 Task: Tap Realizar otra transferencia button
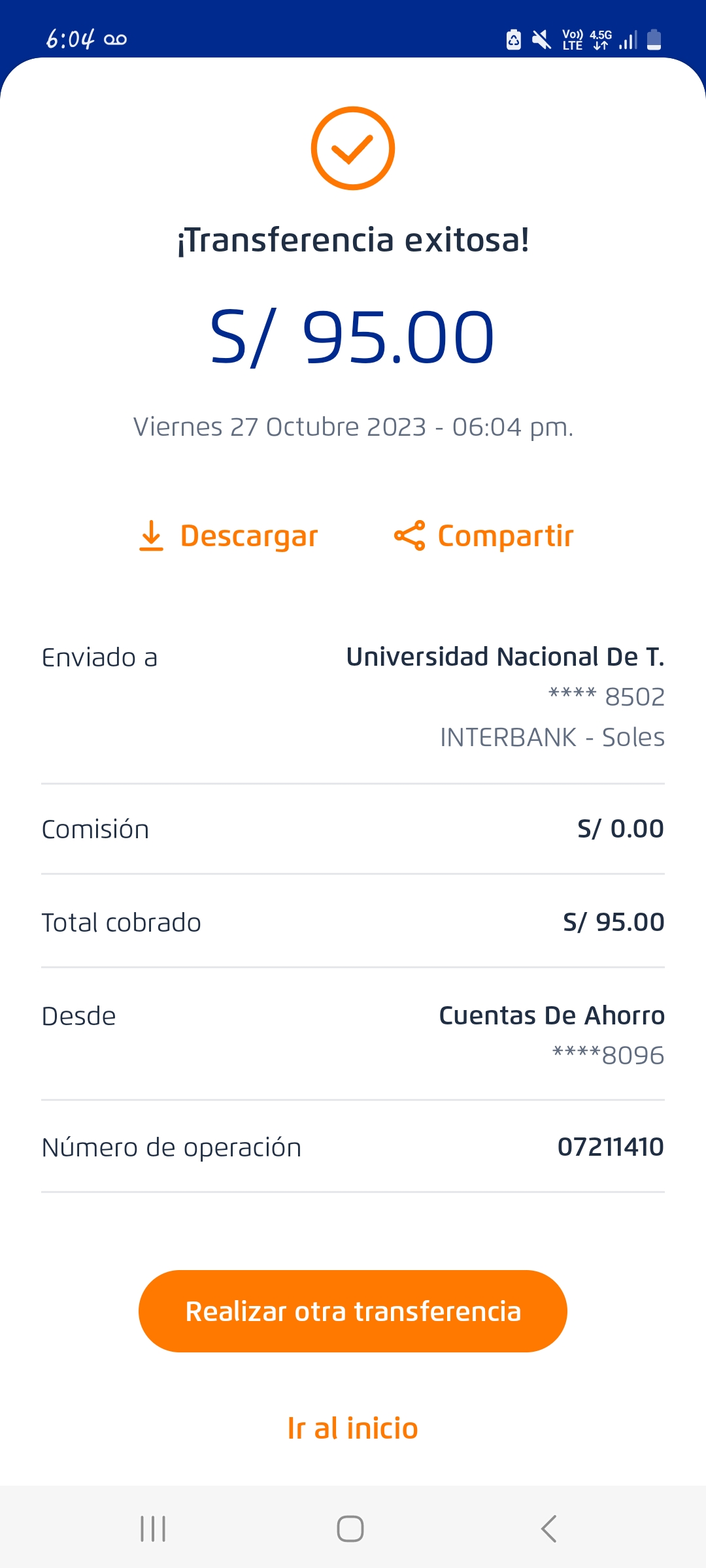(x=353, y=1311)
